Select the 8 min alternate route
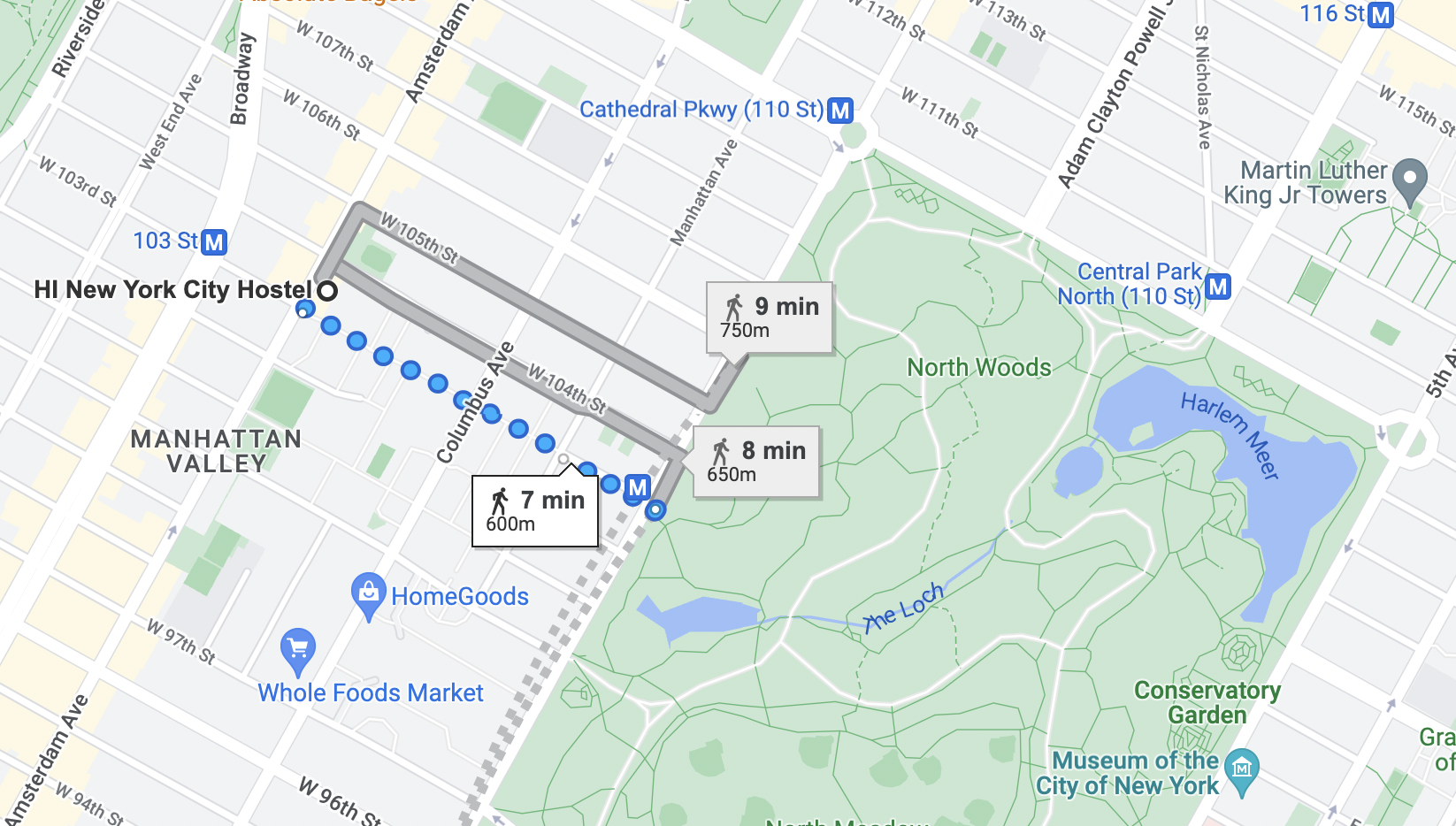Screen dimensions: 1456x826 [756, 462]
